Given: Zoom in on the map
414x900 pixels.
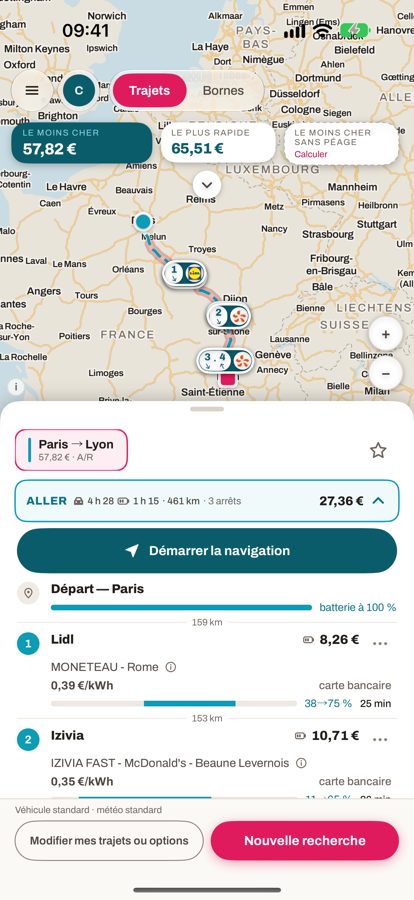Looking at the screenshot, I should click(x=385, y=334).
